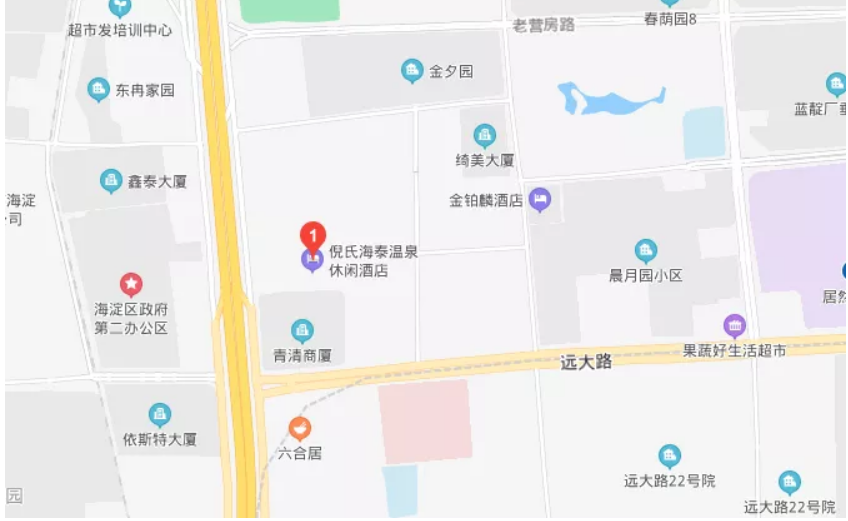The height and width of the screenshot is (521, 848).
Task: Select the 东冉家园 marker
Action: tap(98, 90)
